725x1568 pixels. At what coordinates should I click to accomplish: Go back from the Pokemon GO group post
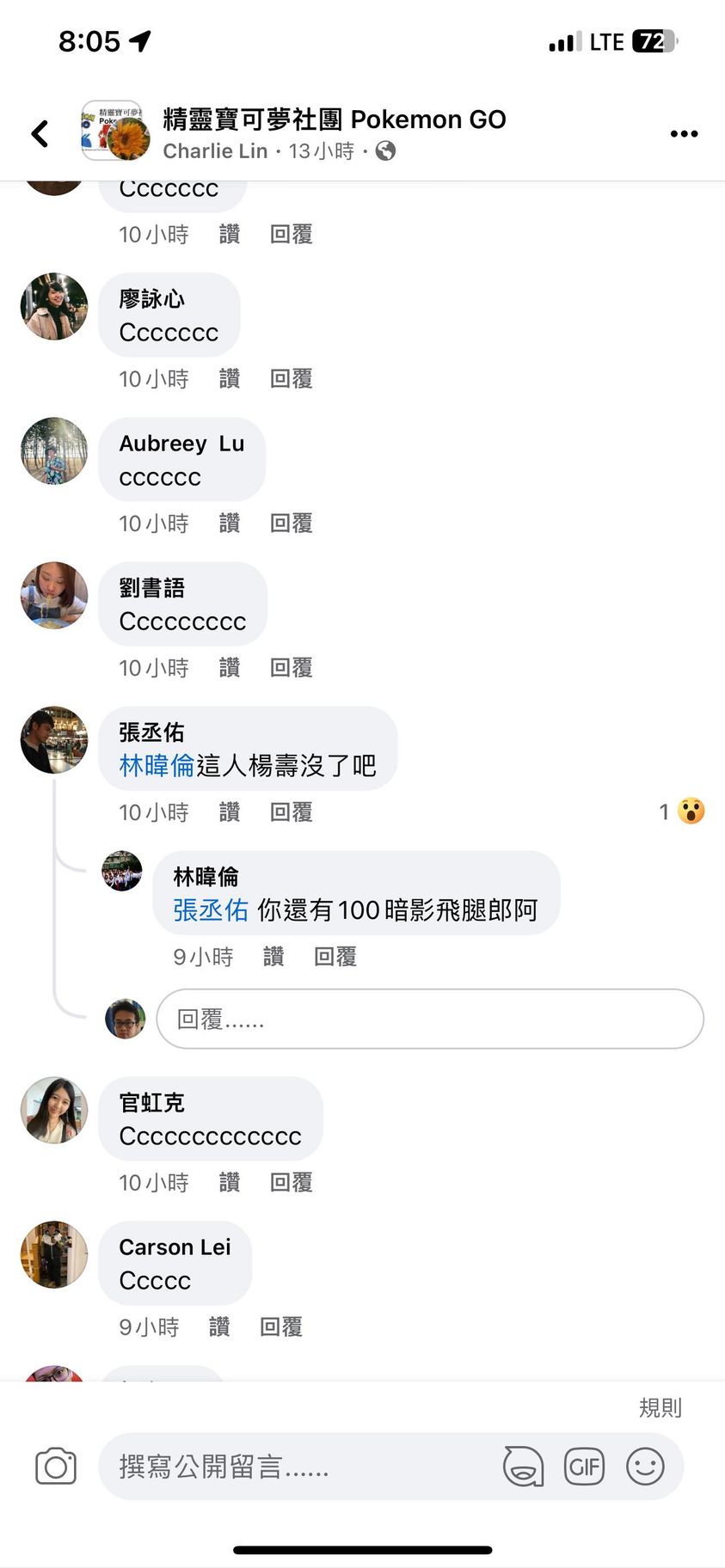40,133
